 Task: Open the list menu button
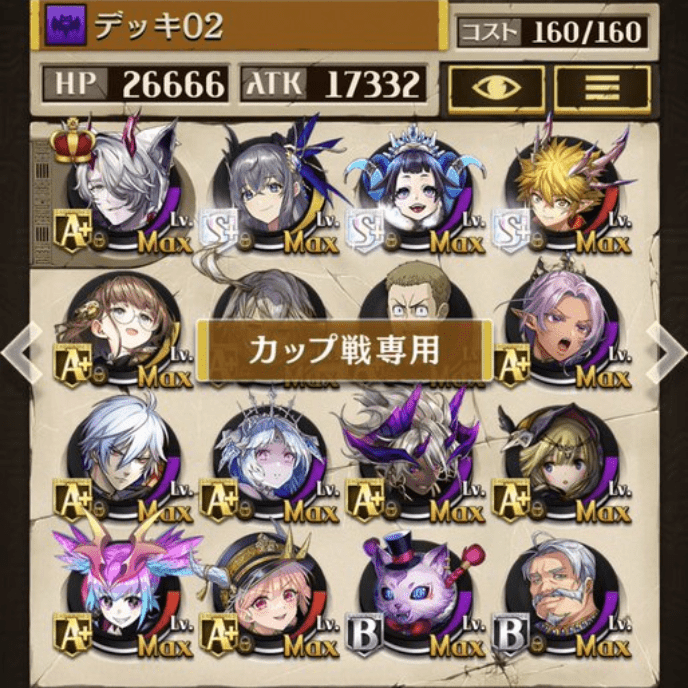point(602,87)
